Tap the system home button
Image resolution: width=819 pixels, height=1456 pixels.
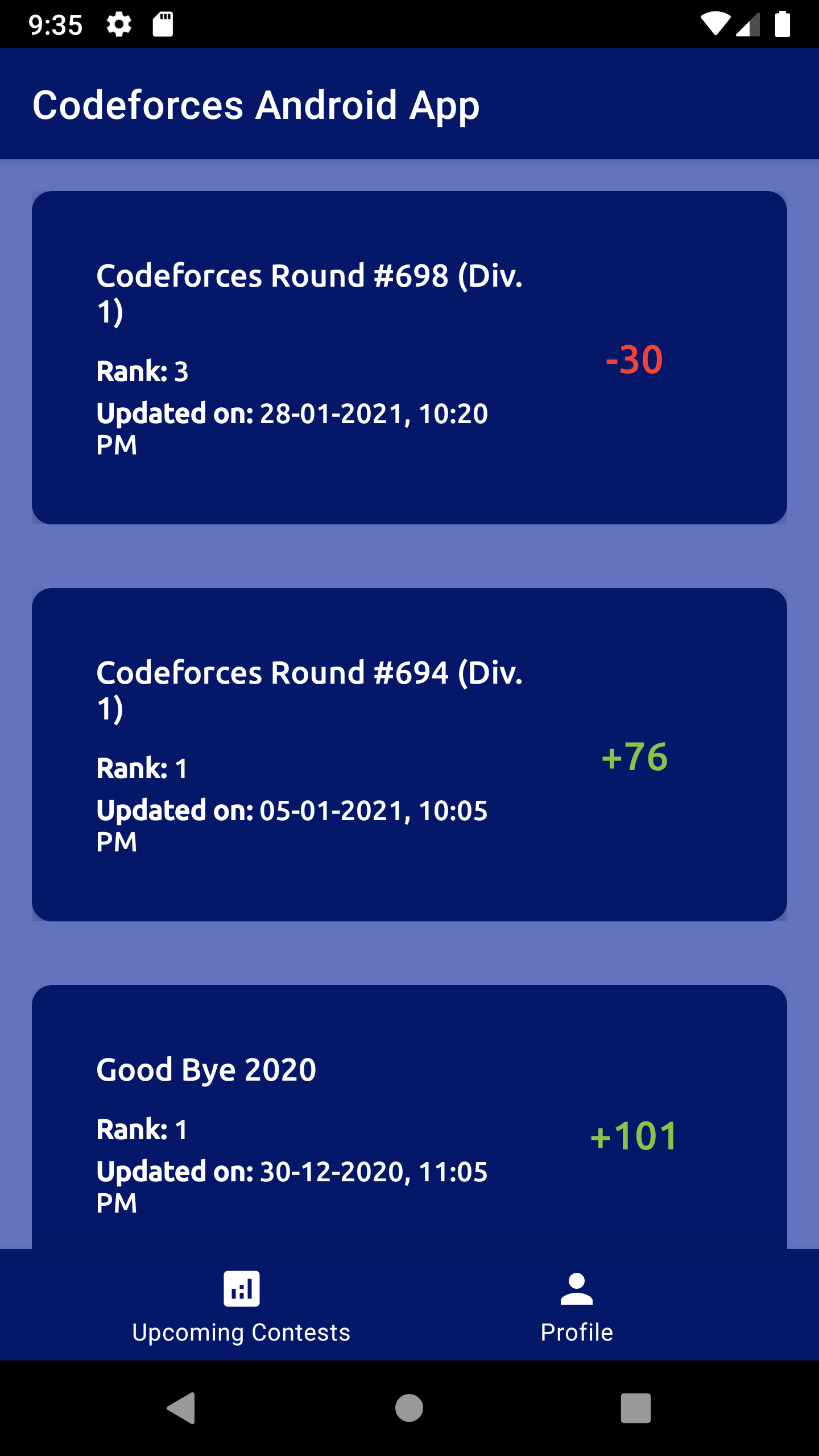409,1408
